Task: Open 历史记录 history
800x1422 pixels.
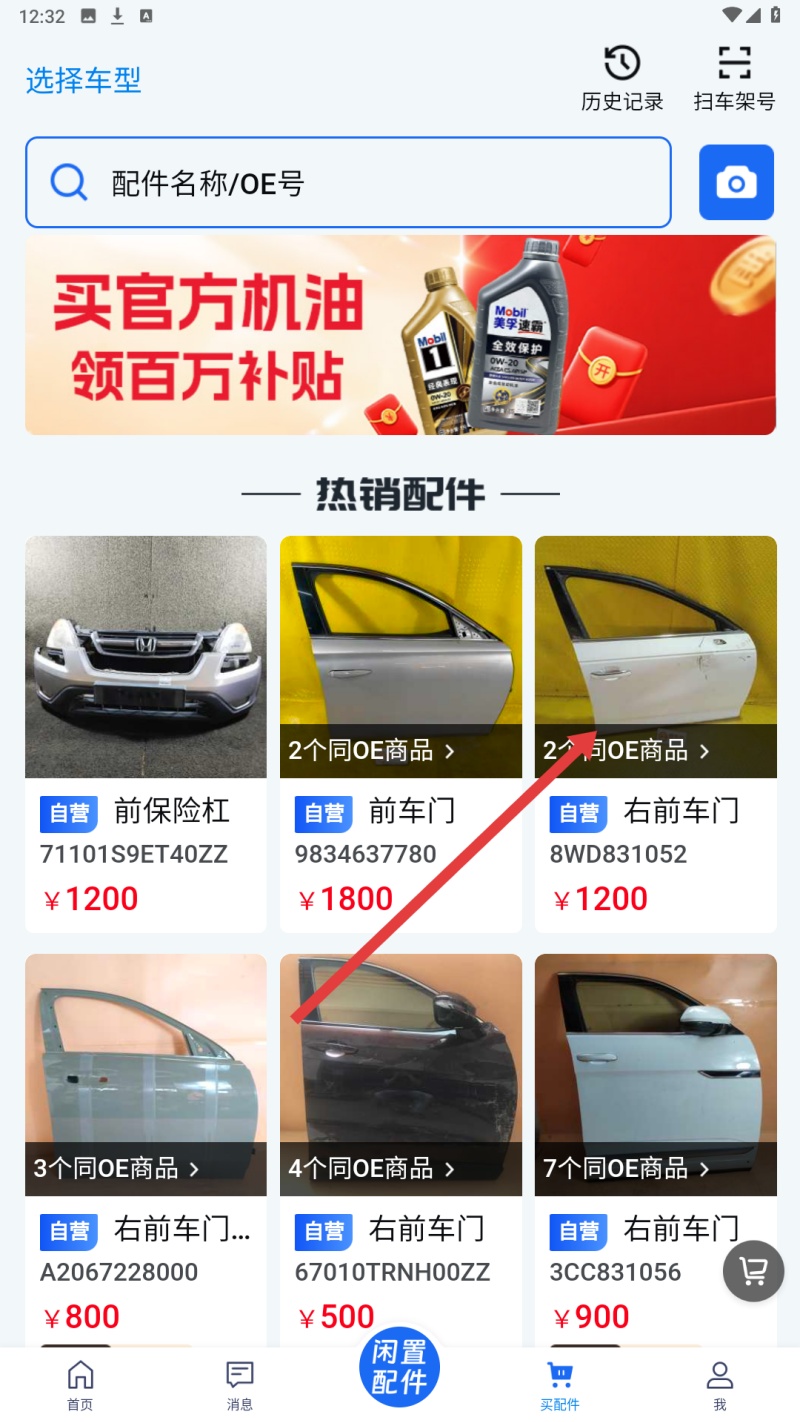Action: [622, 78]
